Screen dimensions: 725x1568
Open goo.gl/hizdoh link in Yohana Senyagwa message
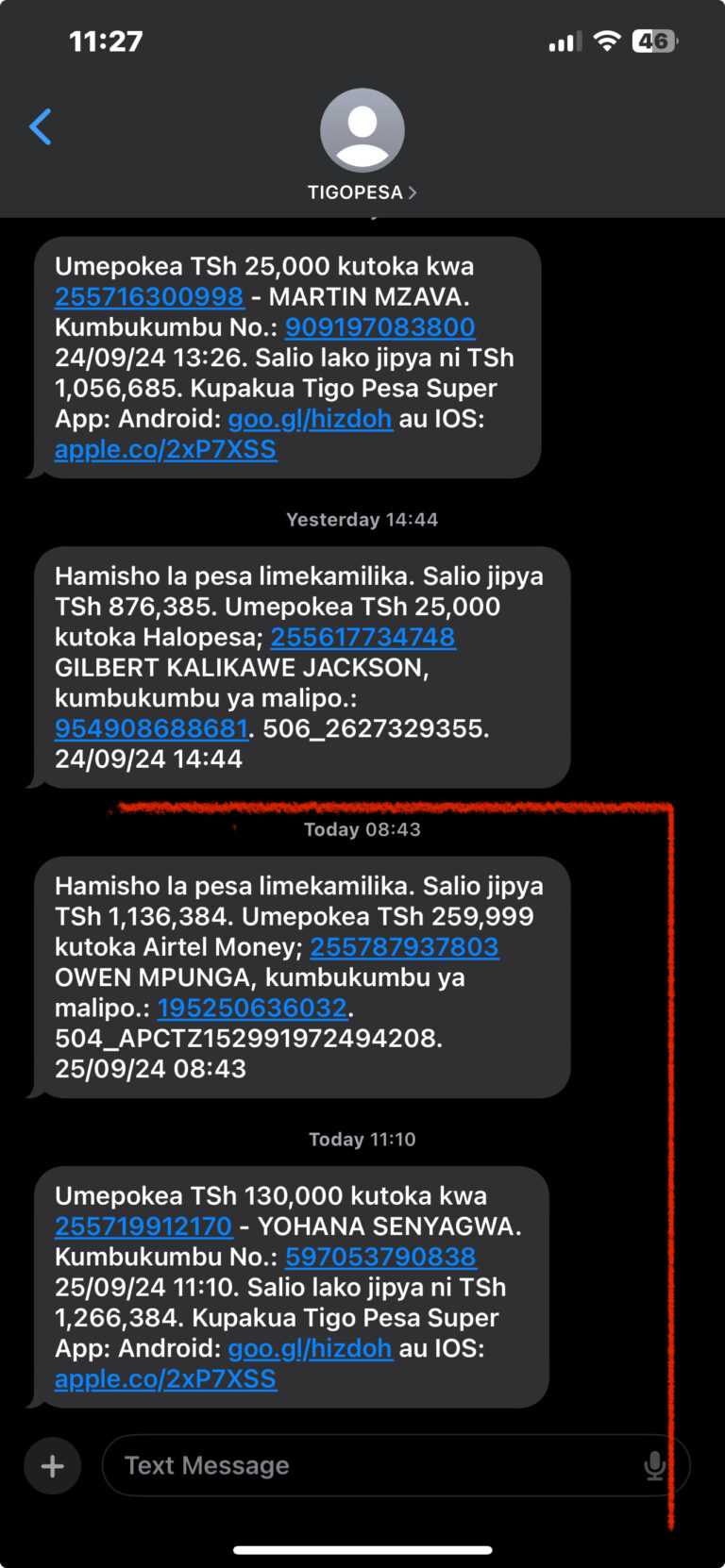click(310, 1348)
